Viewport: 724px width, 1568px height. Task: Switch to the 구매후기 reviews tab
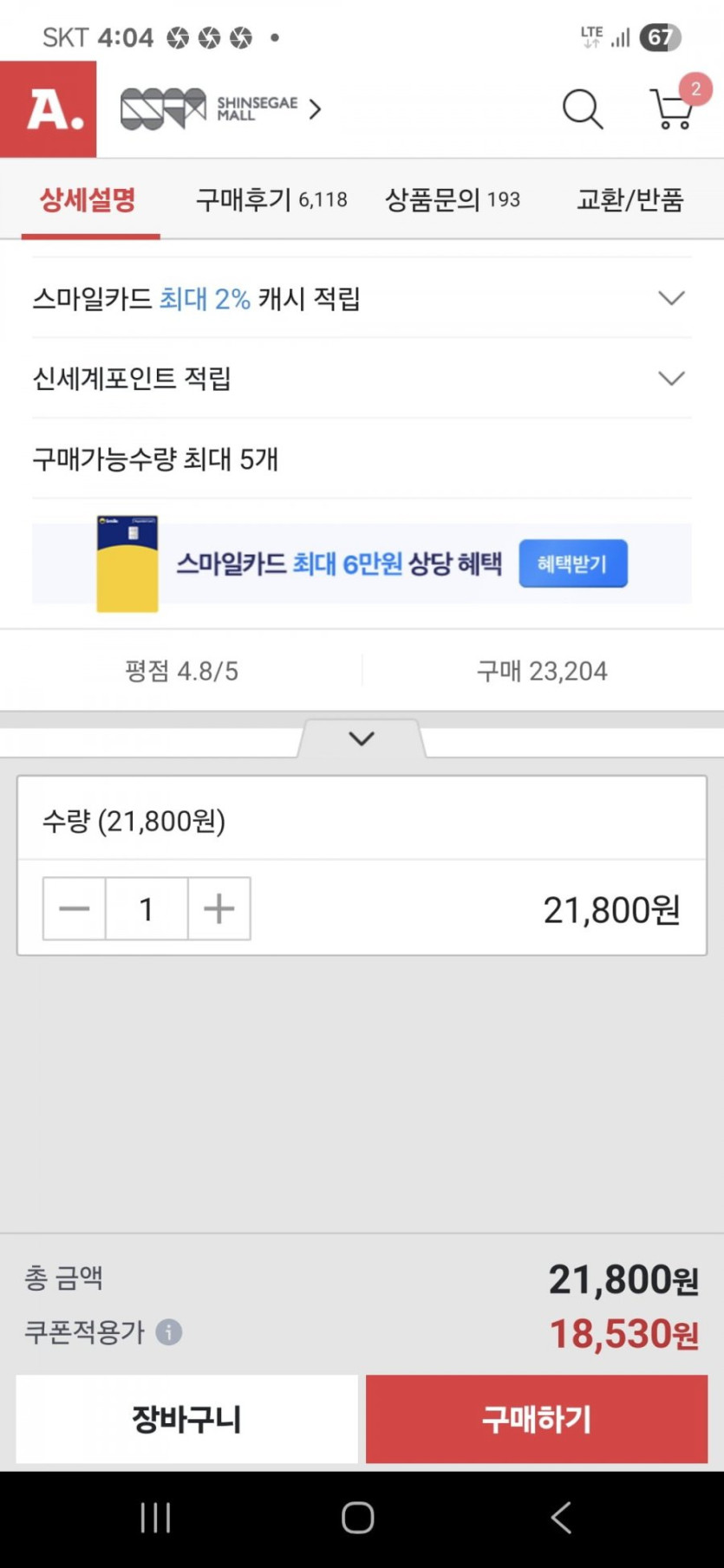coord(271,200)
